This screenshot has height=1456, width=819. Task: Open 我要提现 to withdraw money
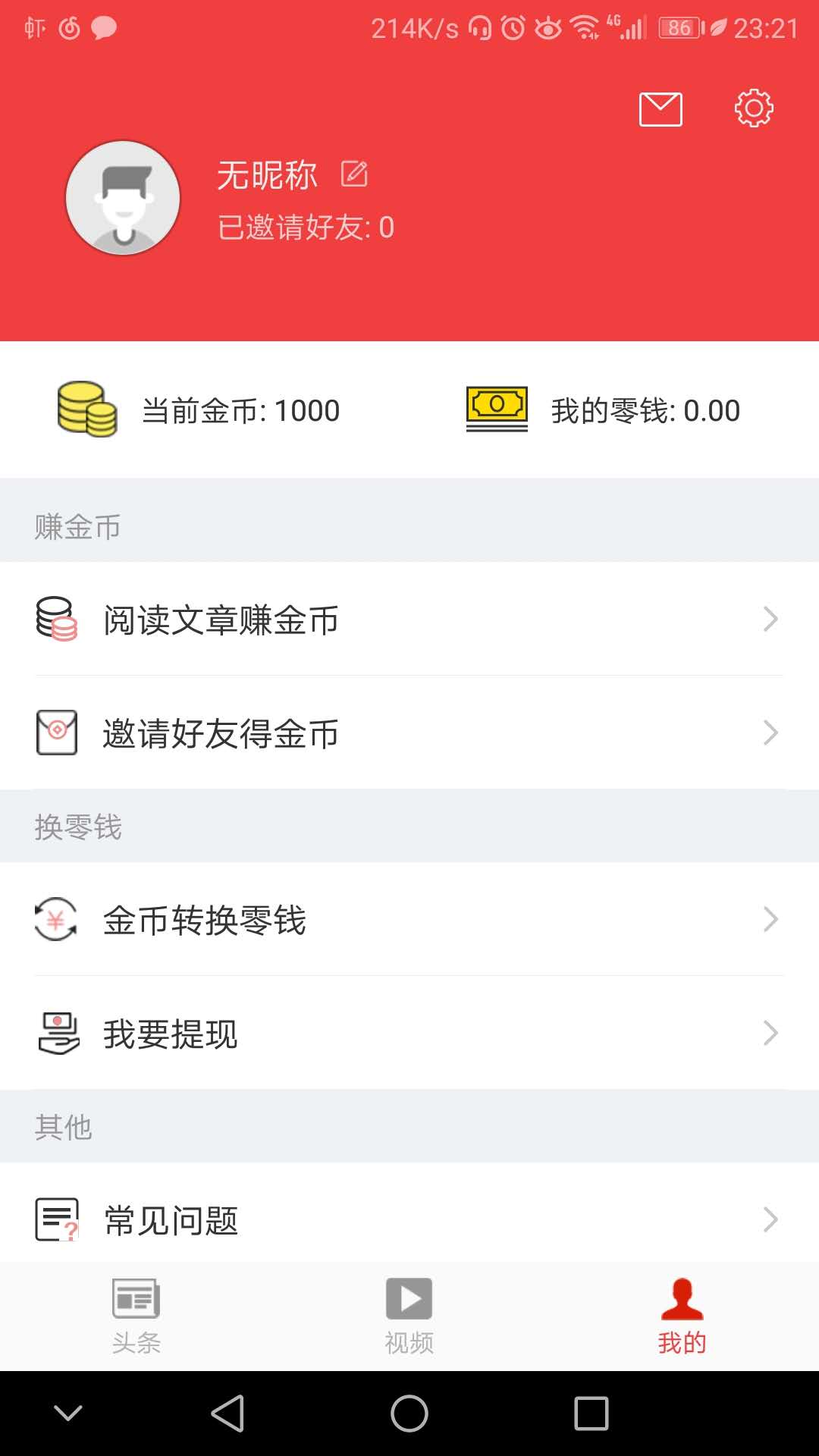point(170,1033)
